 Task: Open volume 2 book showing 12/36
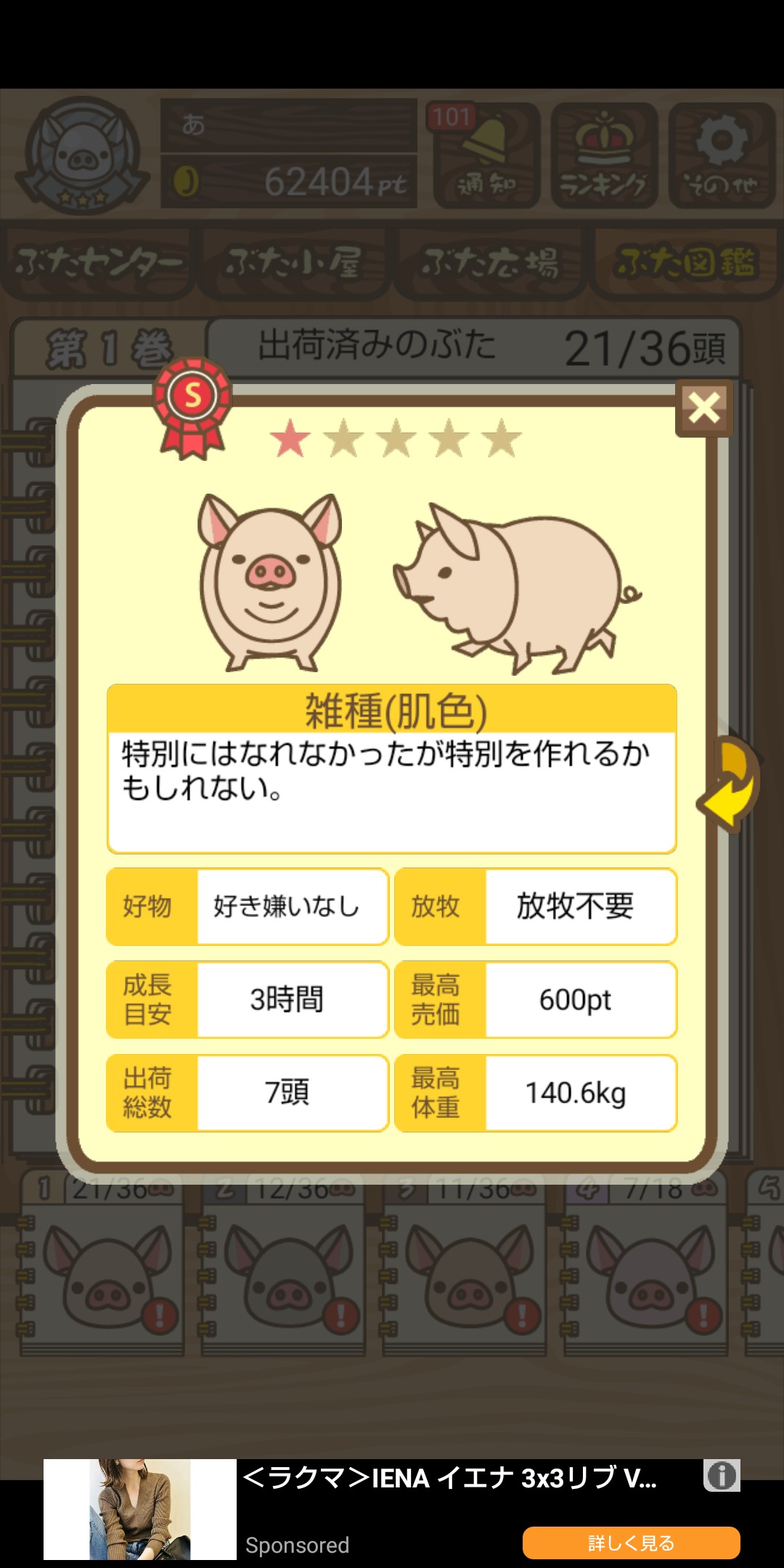[x=283, y=1278]
